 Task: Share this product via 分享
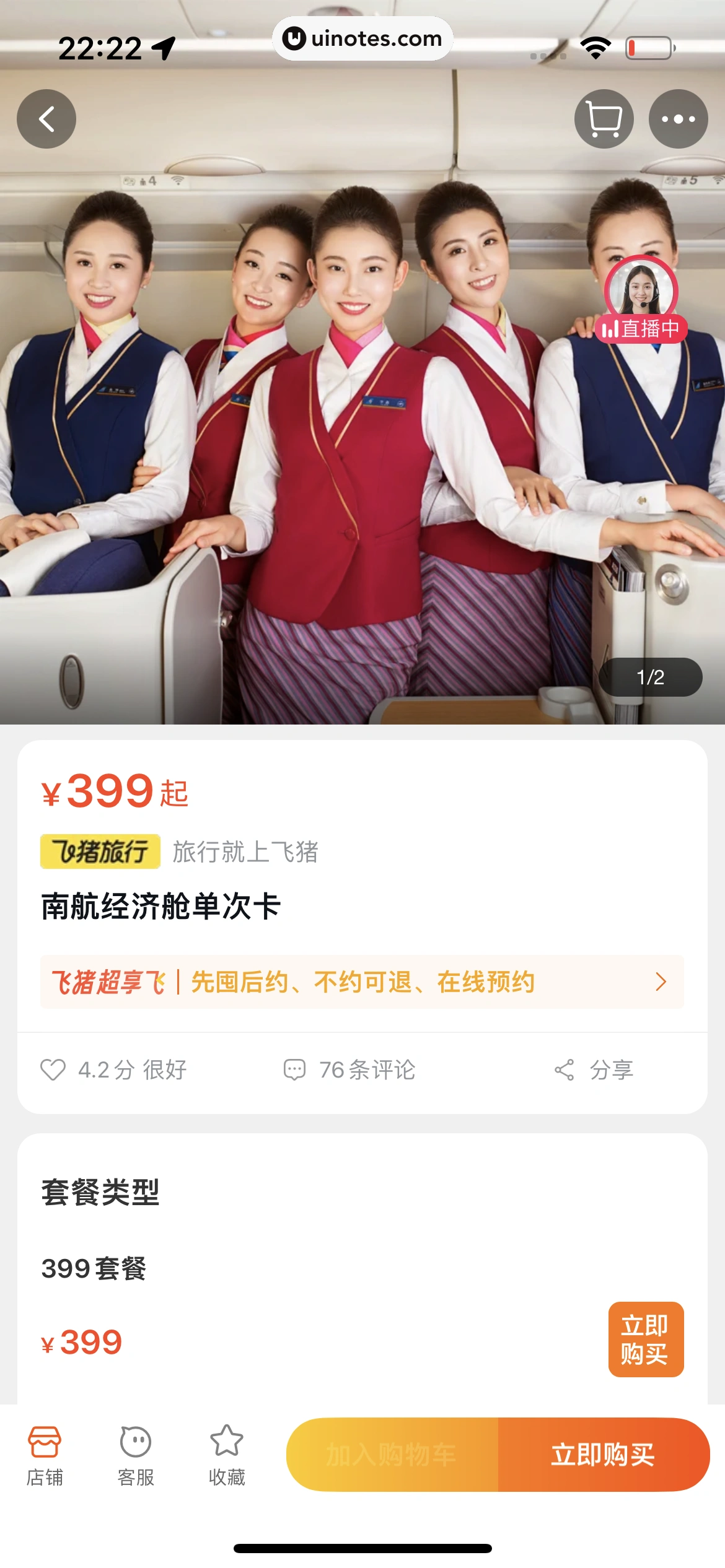594,1070
